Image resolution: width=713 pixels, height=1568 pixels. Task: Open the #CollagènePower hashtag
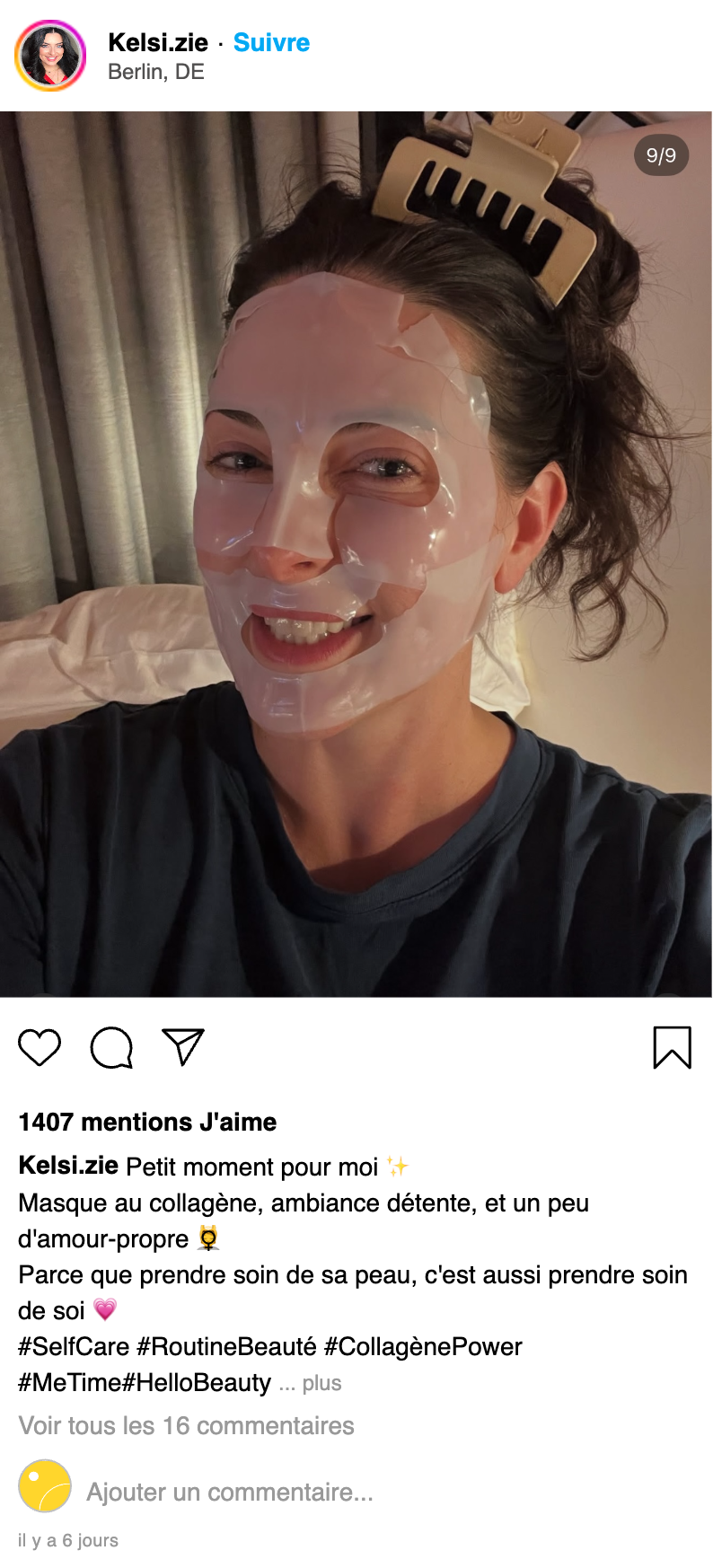(x=423, y=1347)
